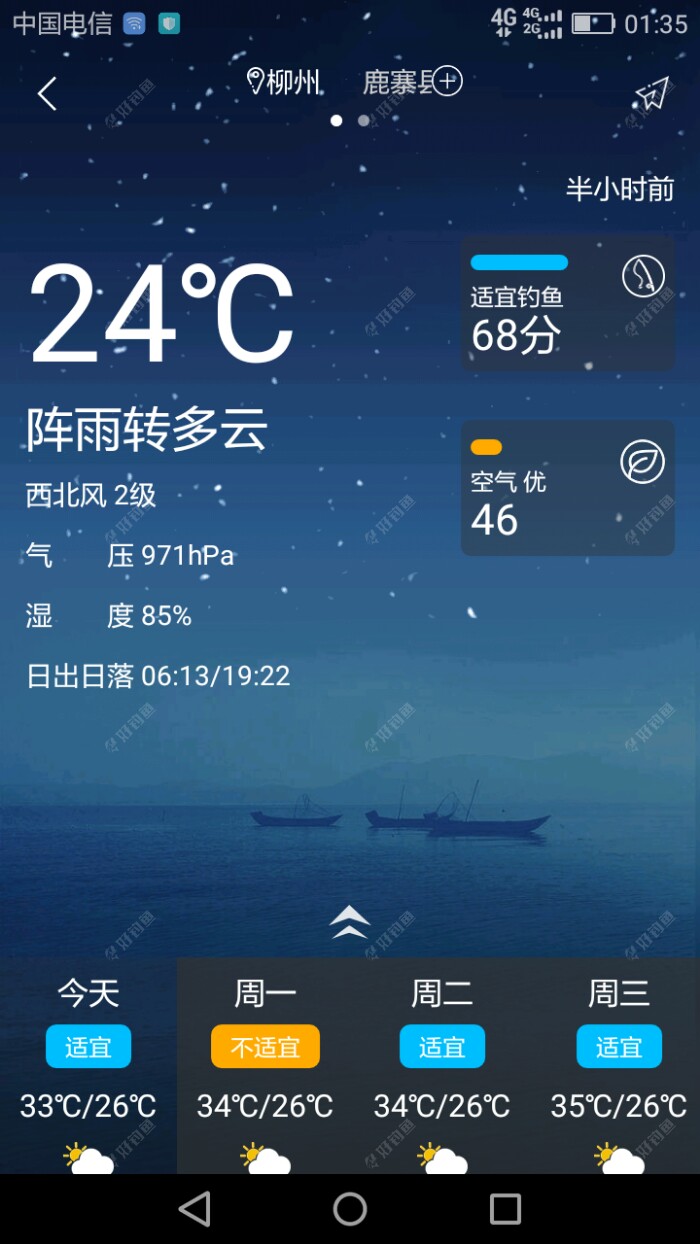View the 周三 forecast column
Viewport: 700px width, 1244px height.
click(618, 1065)
